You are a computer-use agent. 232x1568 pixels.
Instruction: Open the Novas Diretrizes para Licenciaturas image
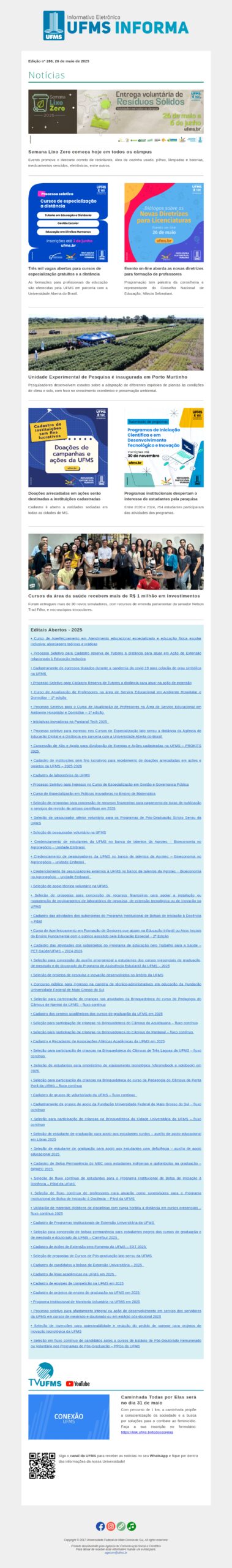164,222
